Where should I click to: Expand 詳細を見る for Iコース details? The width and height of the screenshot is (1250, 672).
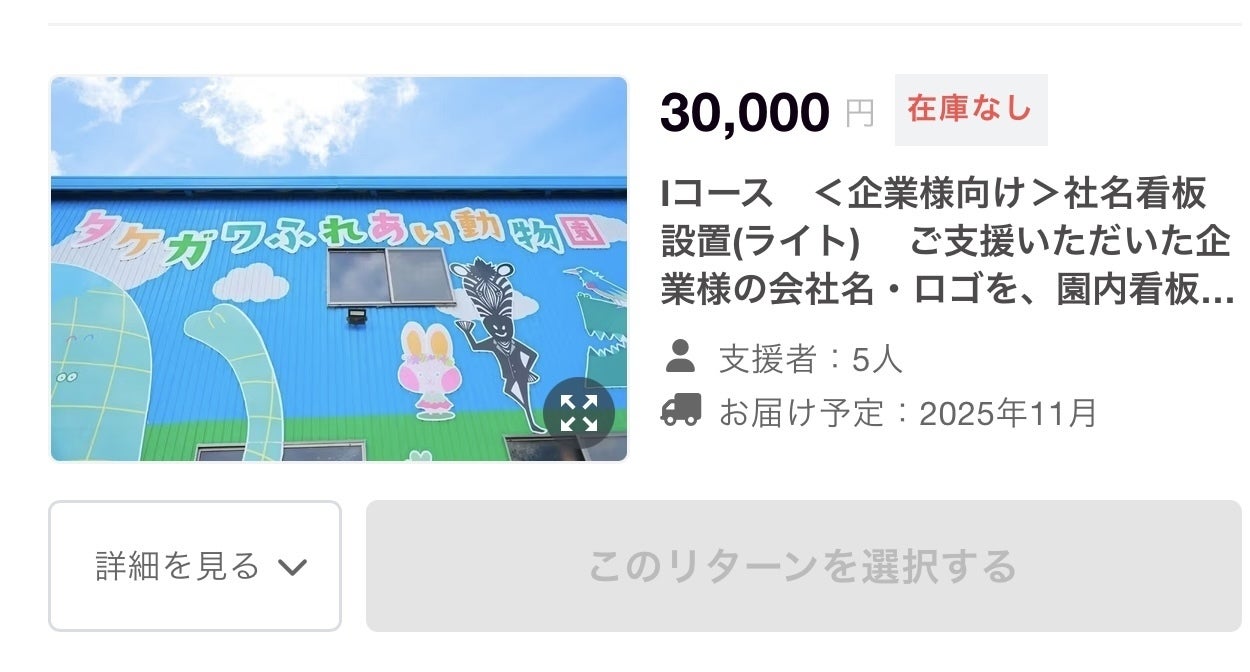coord(196,566)
